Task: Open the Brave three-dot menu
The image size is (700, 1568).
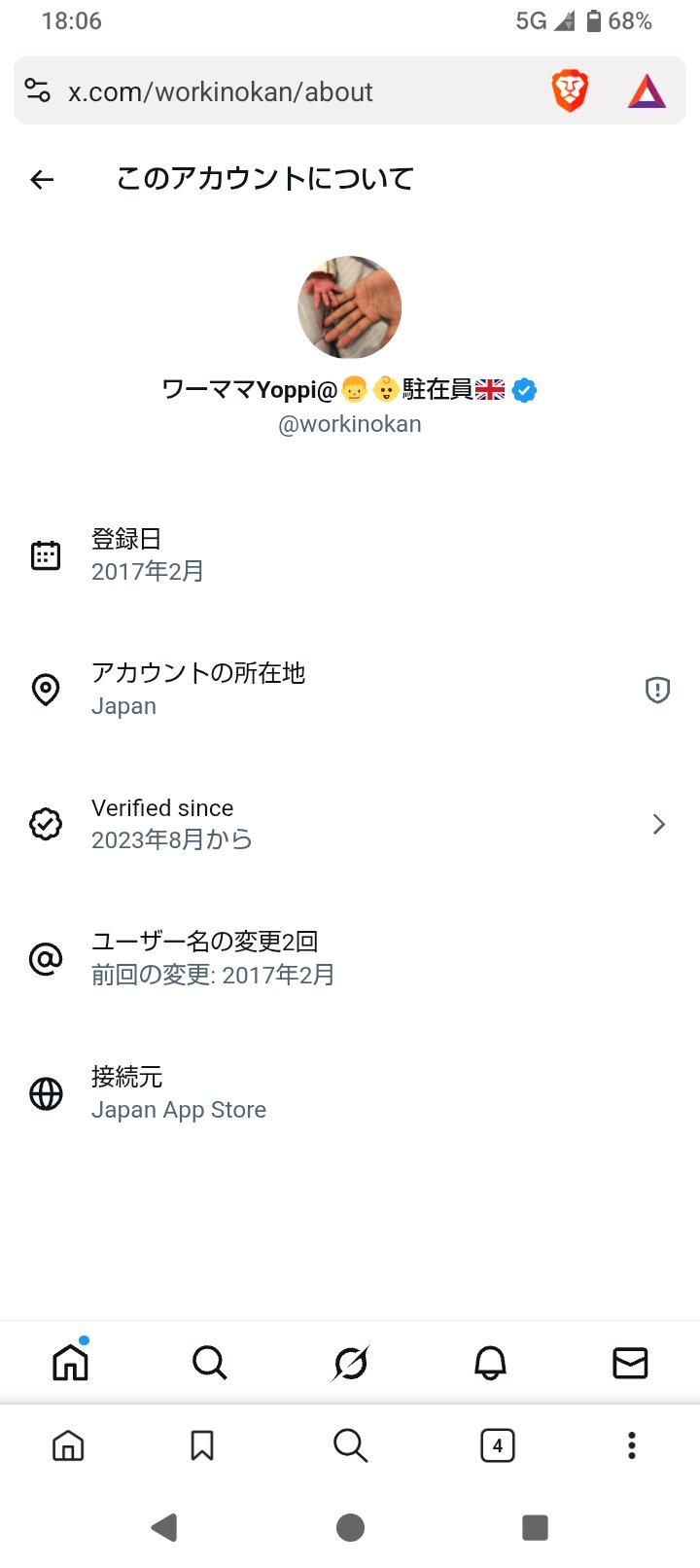Action: tap(632, 1445)
